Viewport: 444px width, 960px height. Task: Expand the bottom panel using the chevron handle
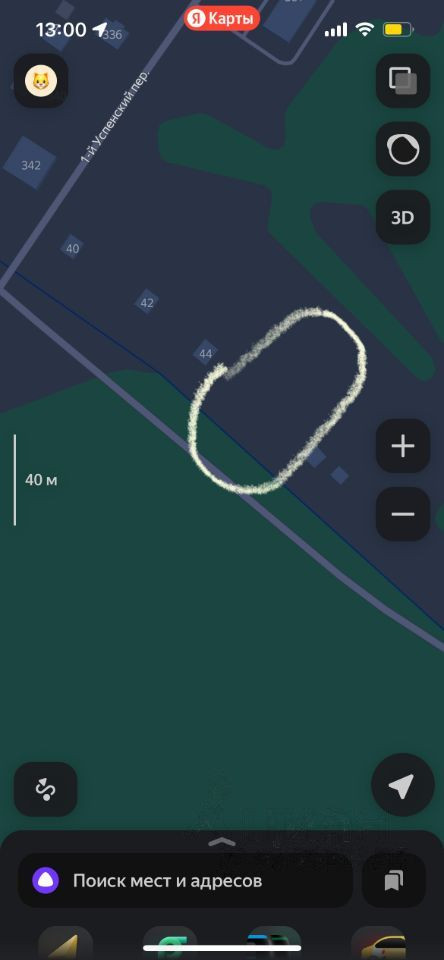pyautogui.click(x=222, y=842)
